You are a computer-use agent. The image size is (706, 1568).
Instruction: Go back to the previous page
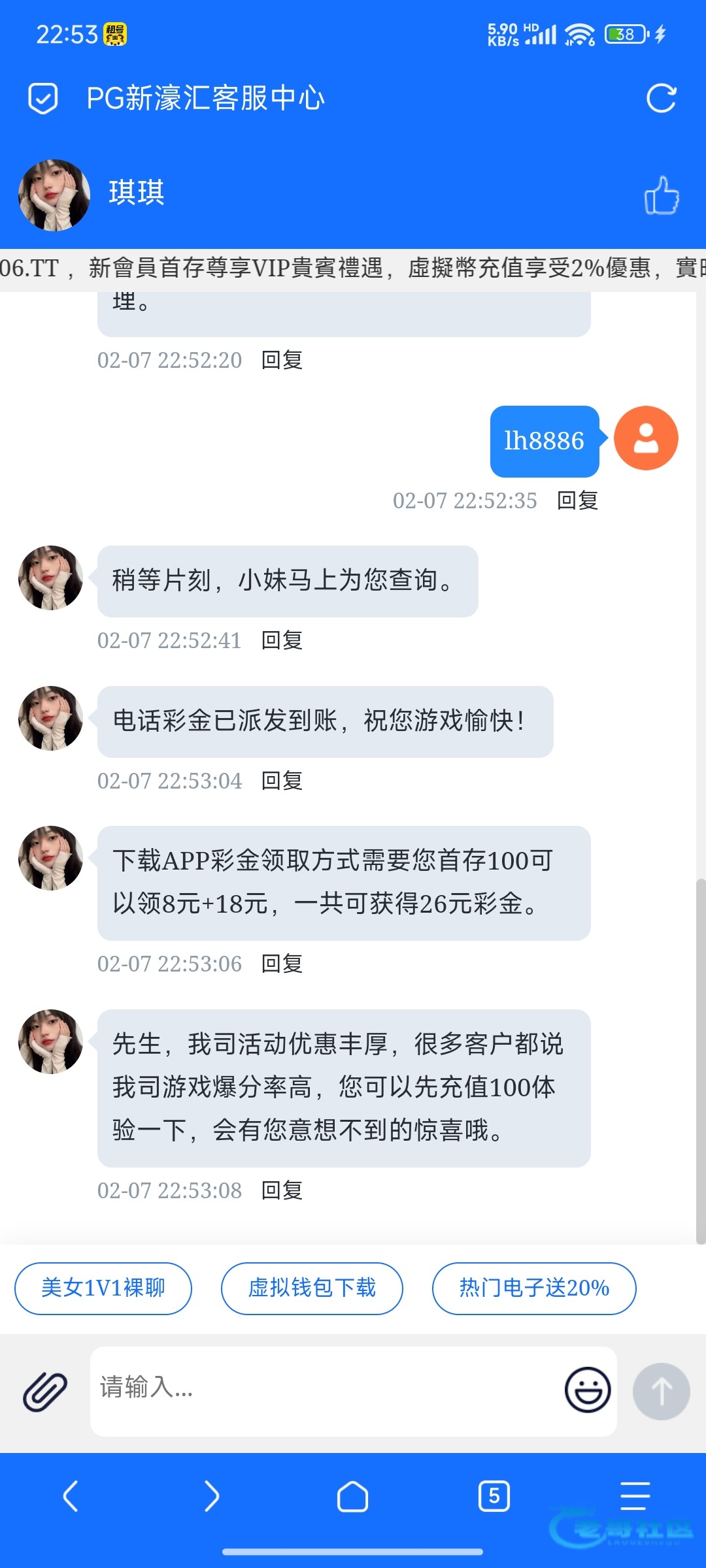tap(71, 1496)
